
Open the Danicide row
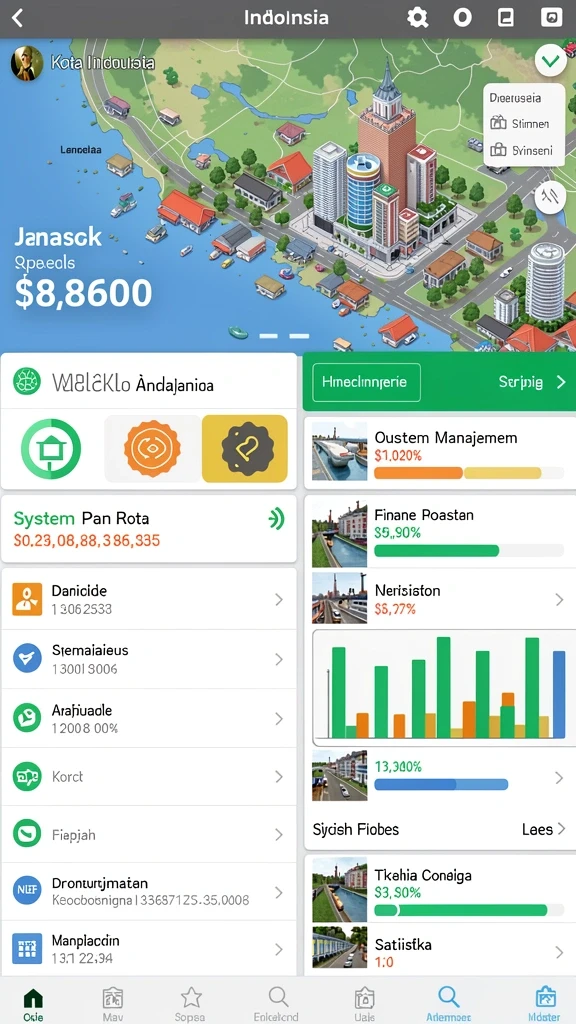[148, 600]
